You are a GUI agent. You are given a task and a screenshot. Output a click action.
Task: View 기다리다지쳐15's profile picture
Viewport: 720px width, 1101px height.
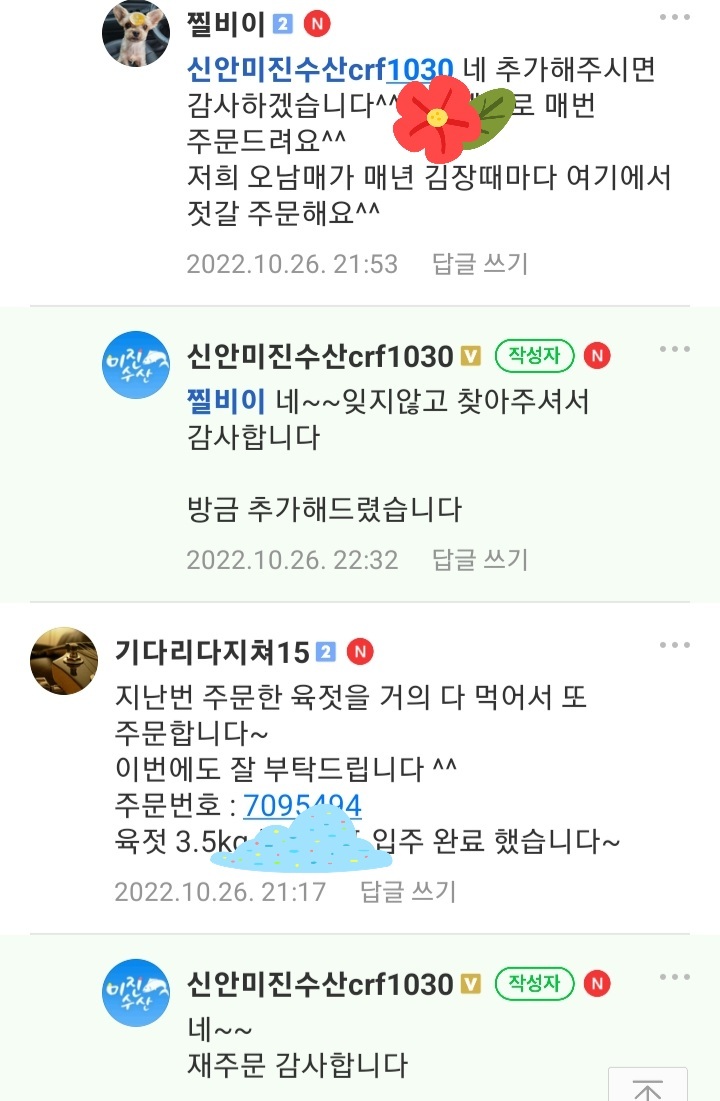click(64, 661)
